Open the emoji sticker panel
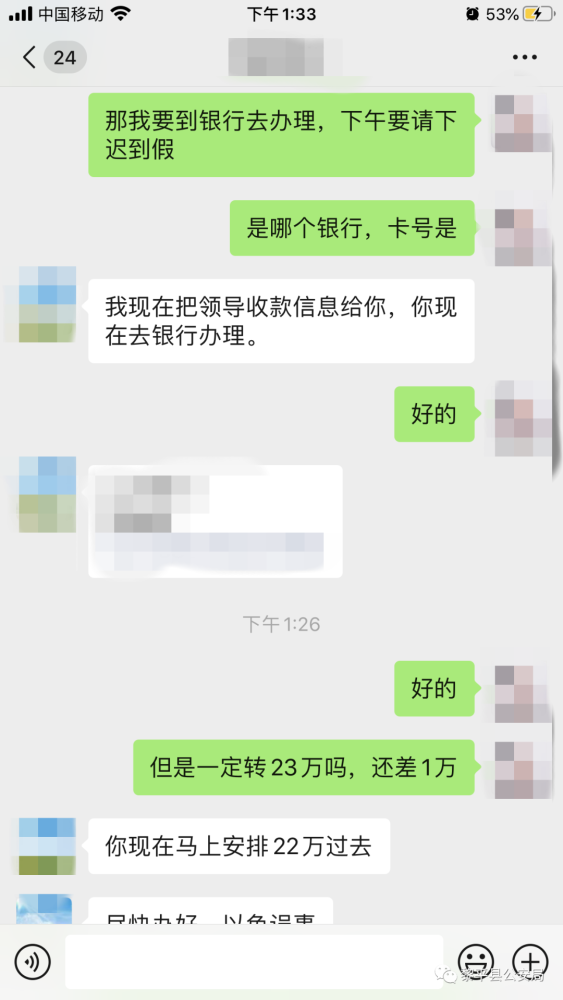The width and height of the screenshot is (563, 1000). click(x=476, y=961)
